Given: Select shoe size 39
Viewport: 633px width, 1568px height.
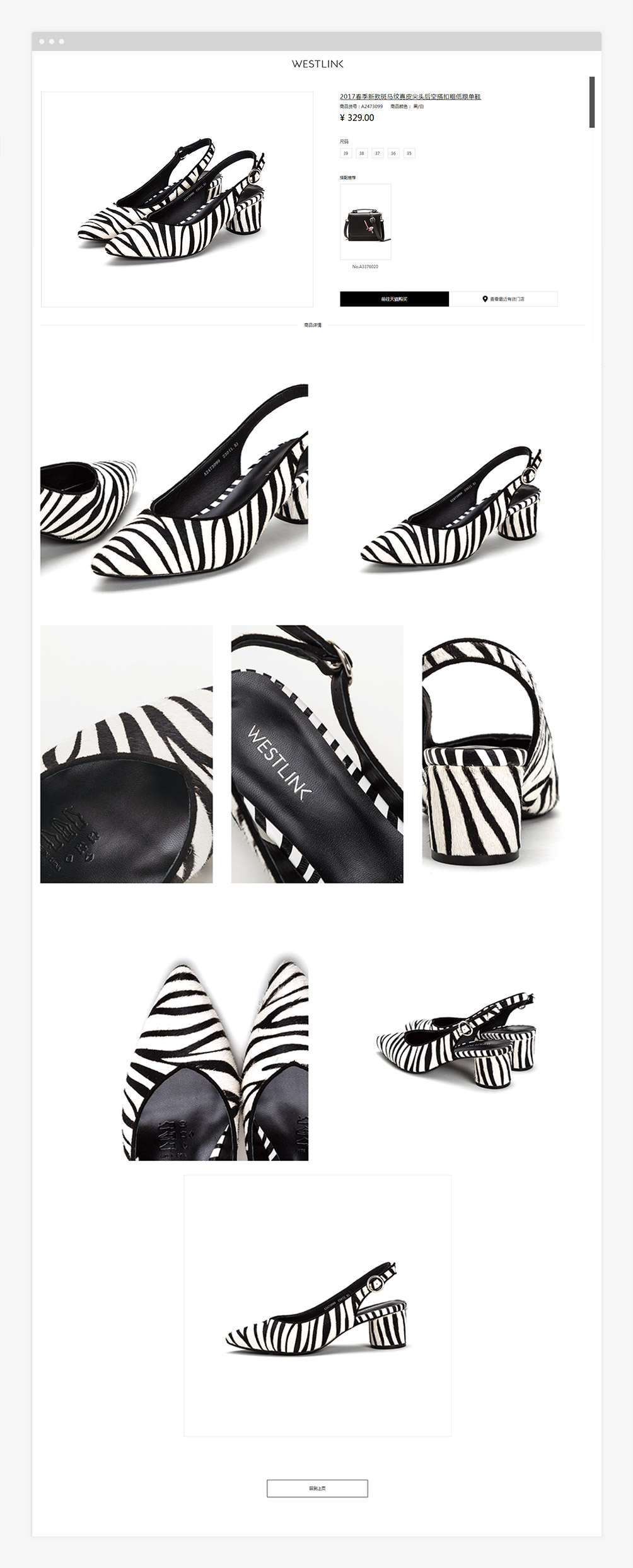Looking at the screenshot, I should point(346,153).
